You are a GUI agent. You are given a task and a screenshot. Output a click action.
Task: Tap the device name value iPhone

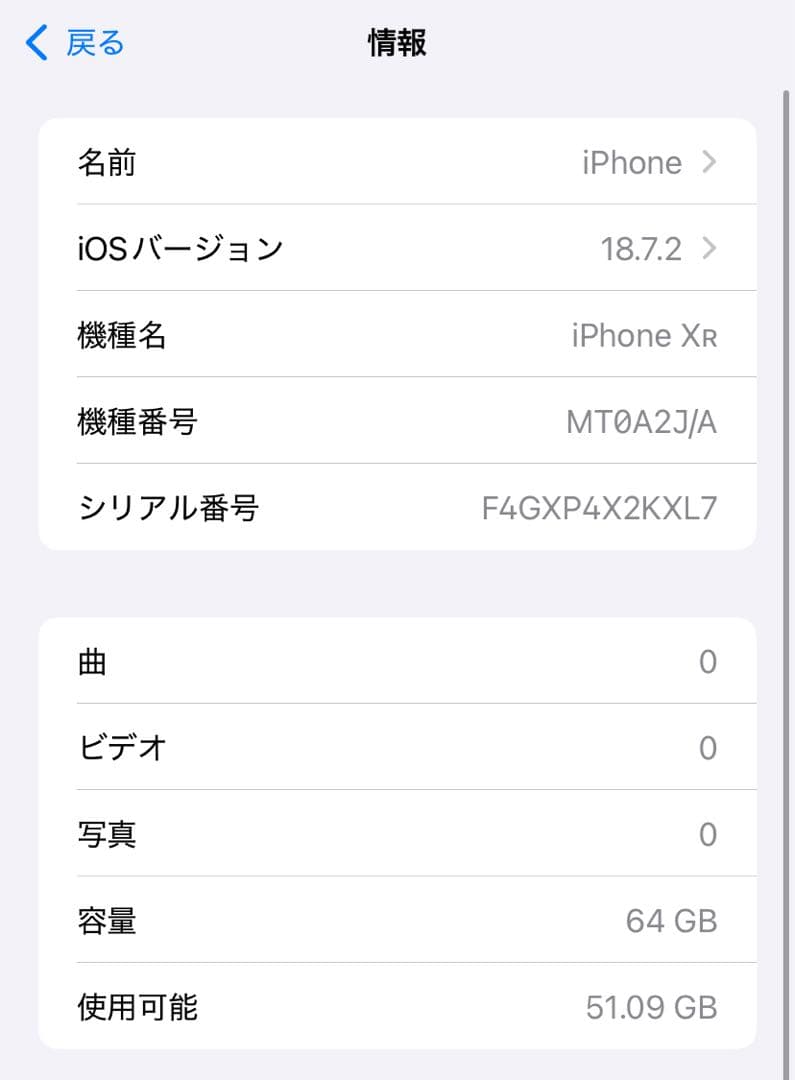coord(631,162)
